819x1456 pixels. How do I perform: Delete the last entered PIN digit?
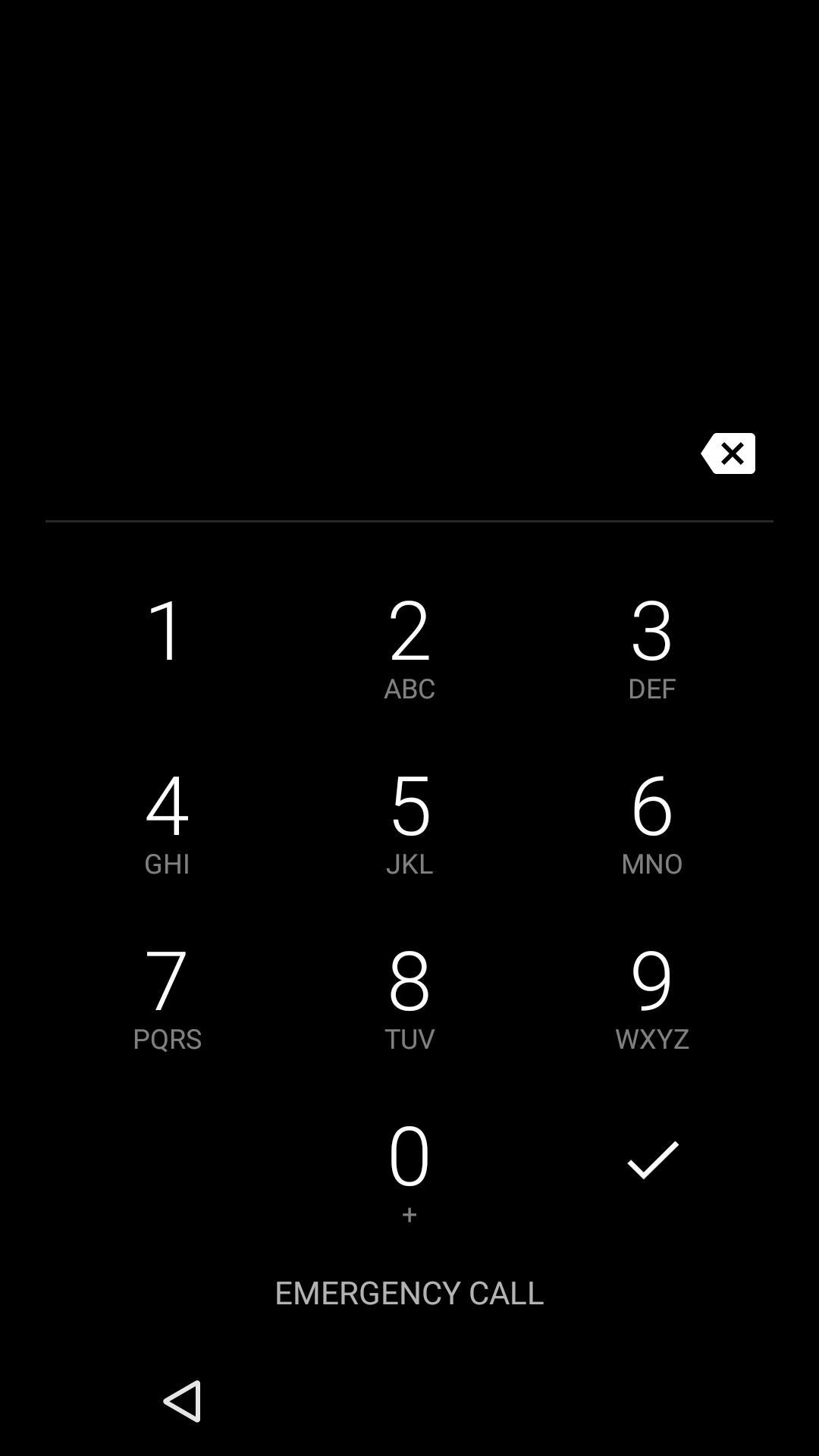(728, 453)
